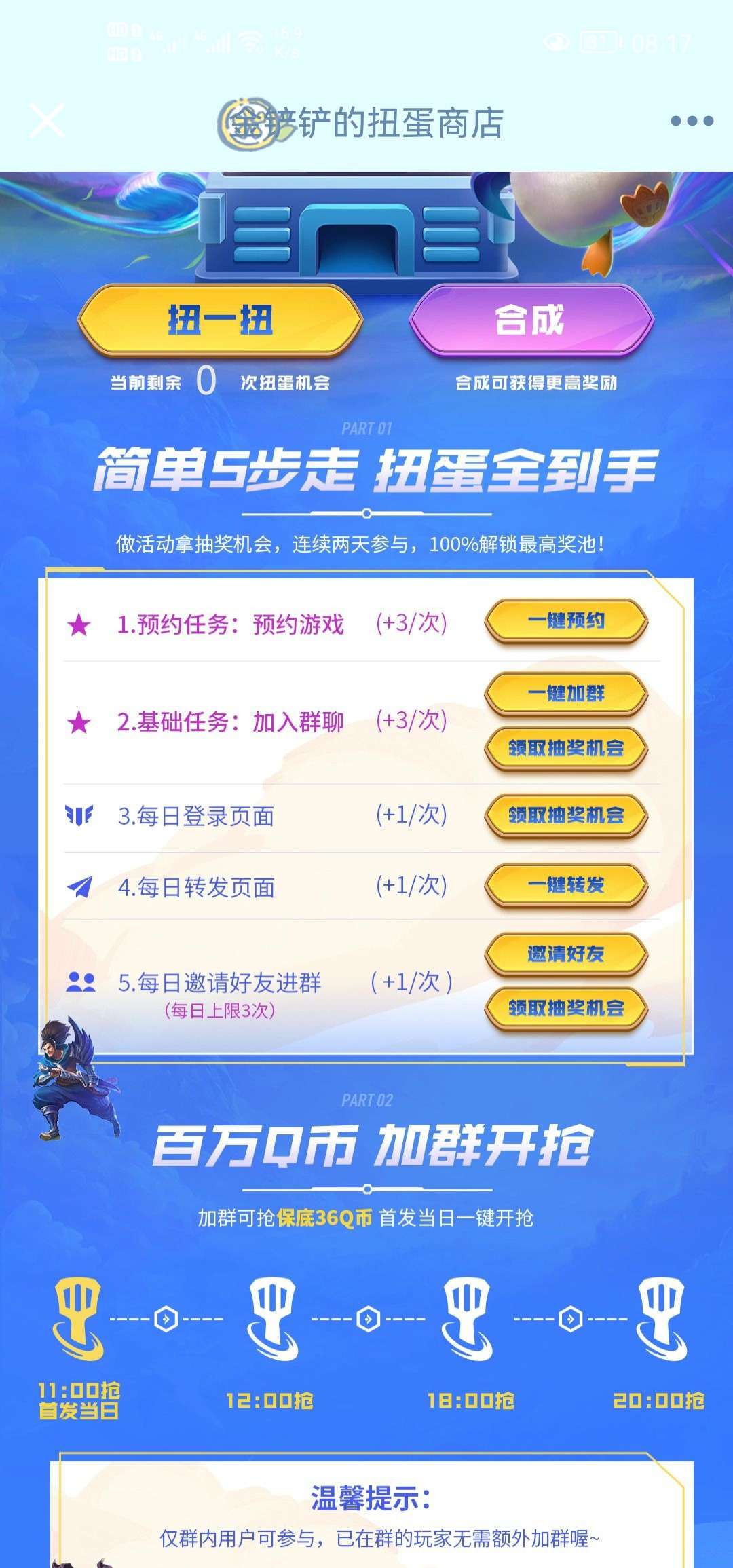733x1568 pixels.
Task: Open the three-dot more options menu
Action: (x=692, y=122)
